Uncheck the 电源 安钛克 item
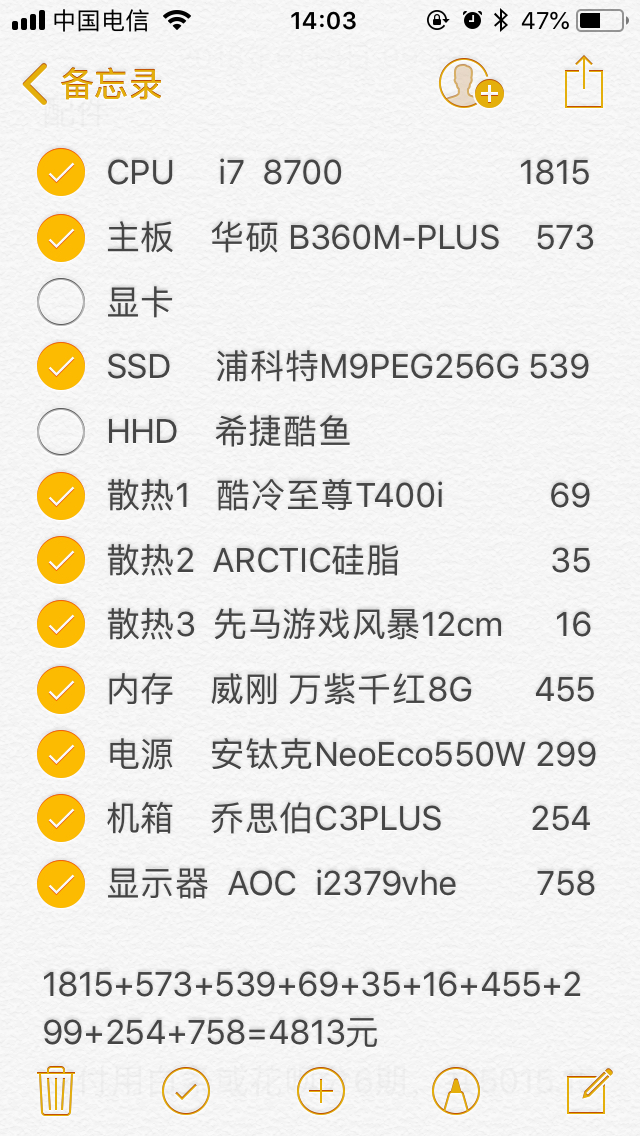640x1136 pixels. tap(61, 754)
